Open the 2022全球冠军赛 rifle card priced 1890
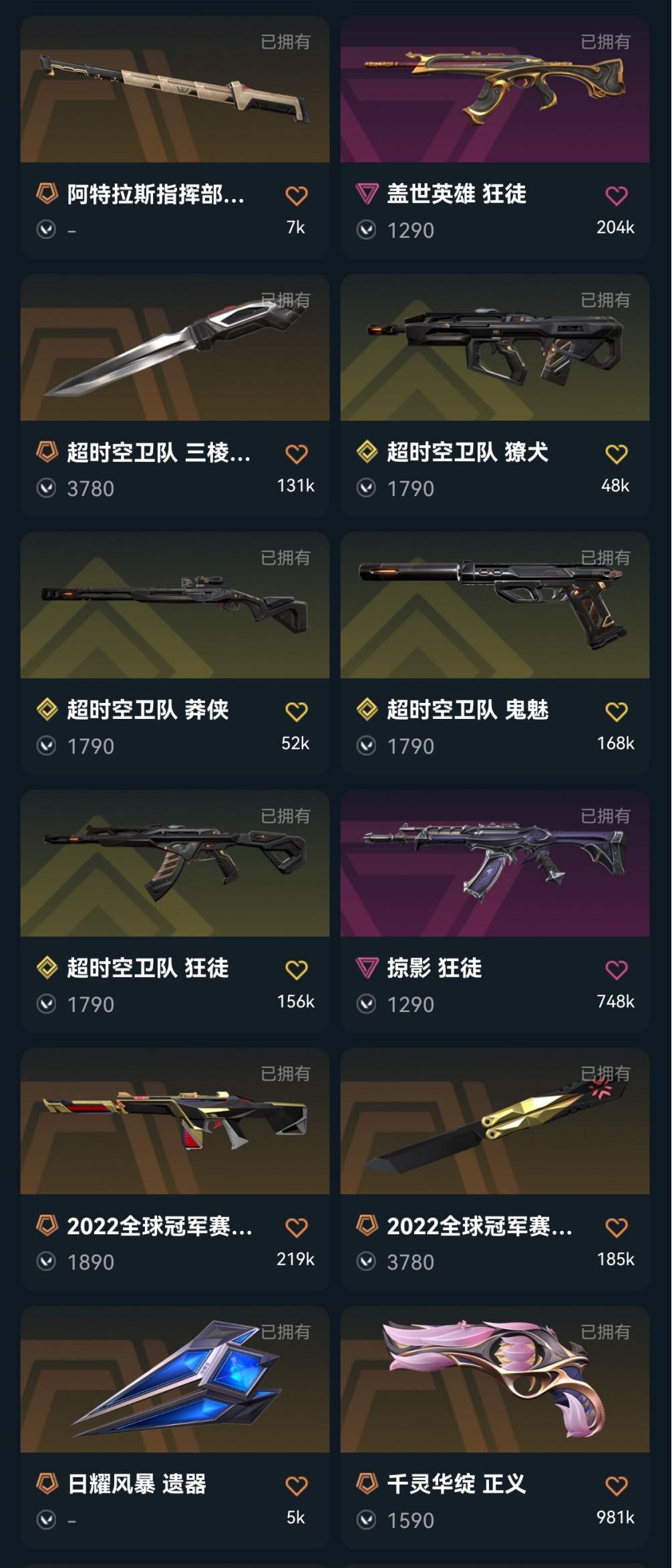The width and height of the screenshot is (672, 1568). point(174,1122)
